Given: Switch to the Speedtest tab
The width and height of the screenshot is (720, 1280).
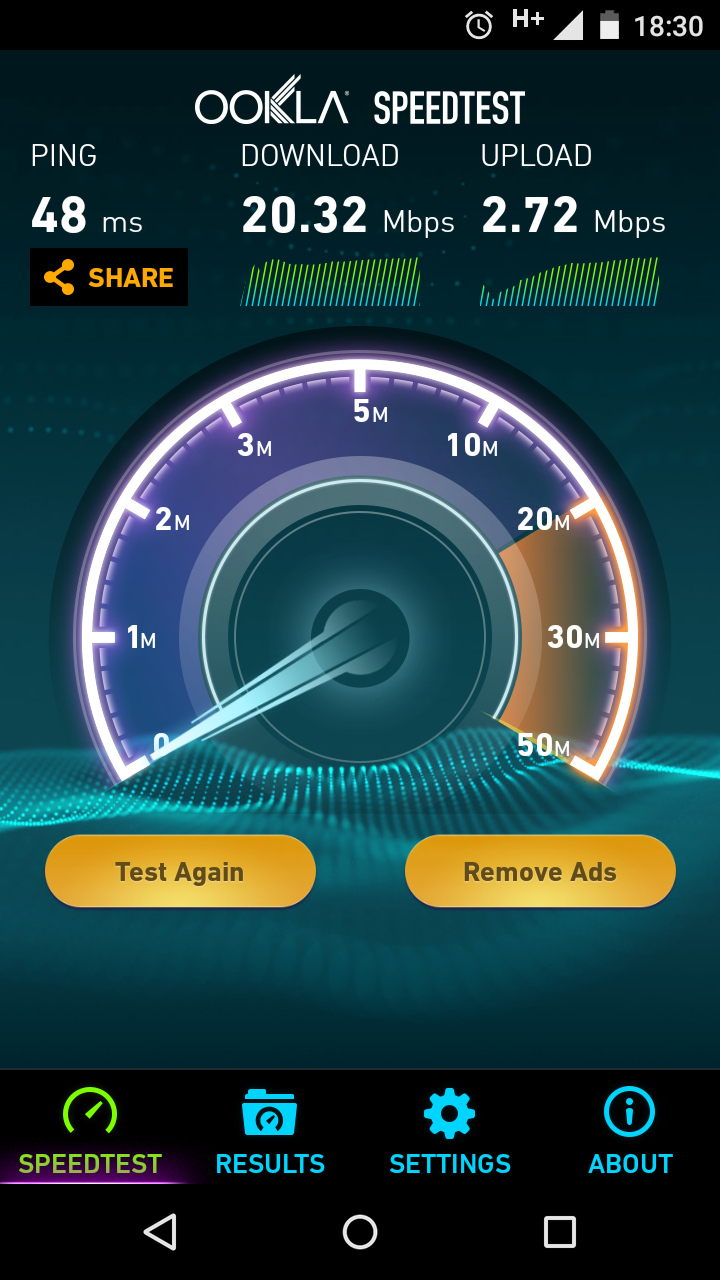Looking at the screenshot, I should (90, 1132).
